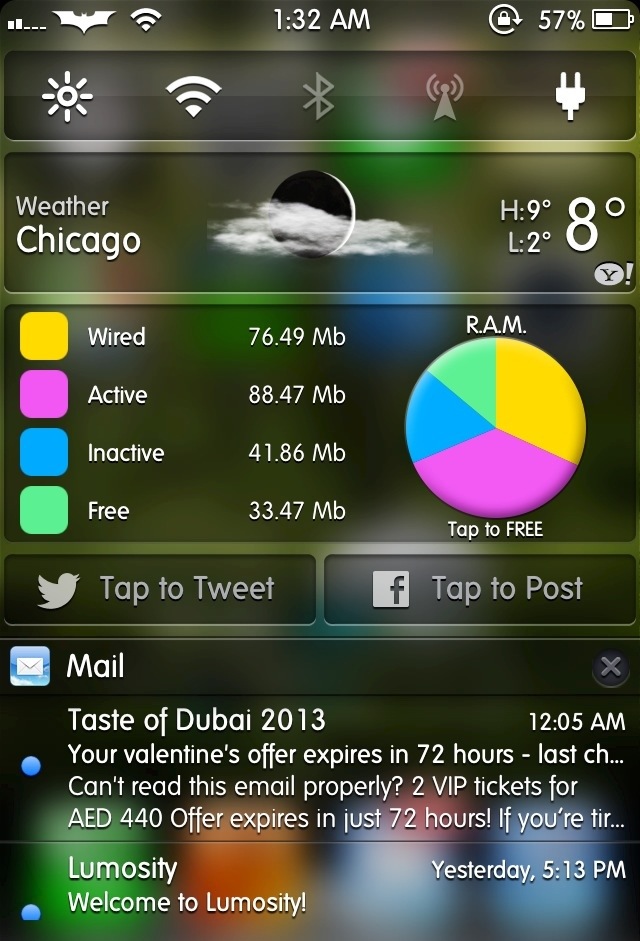Toggle the cellular antenna icon
The height and width of the screenshot is (941, 640).
pos(444,96)
